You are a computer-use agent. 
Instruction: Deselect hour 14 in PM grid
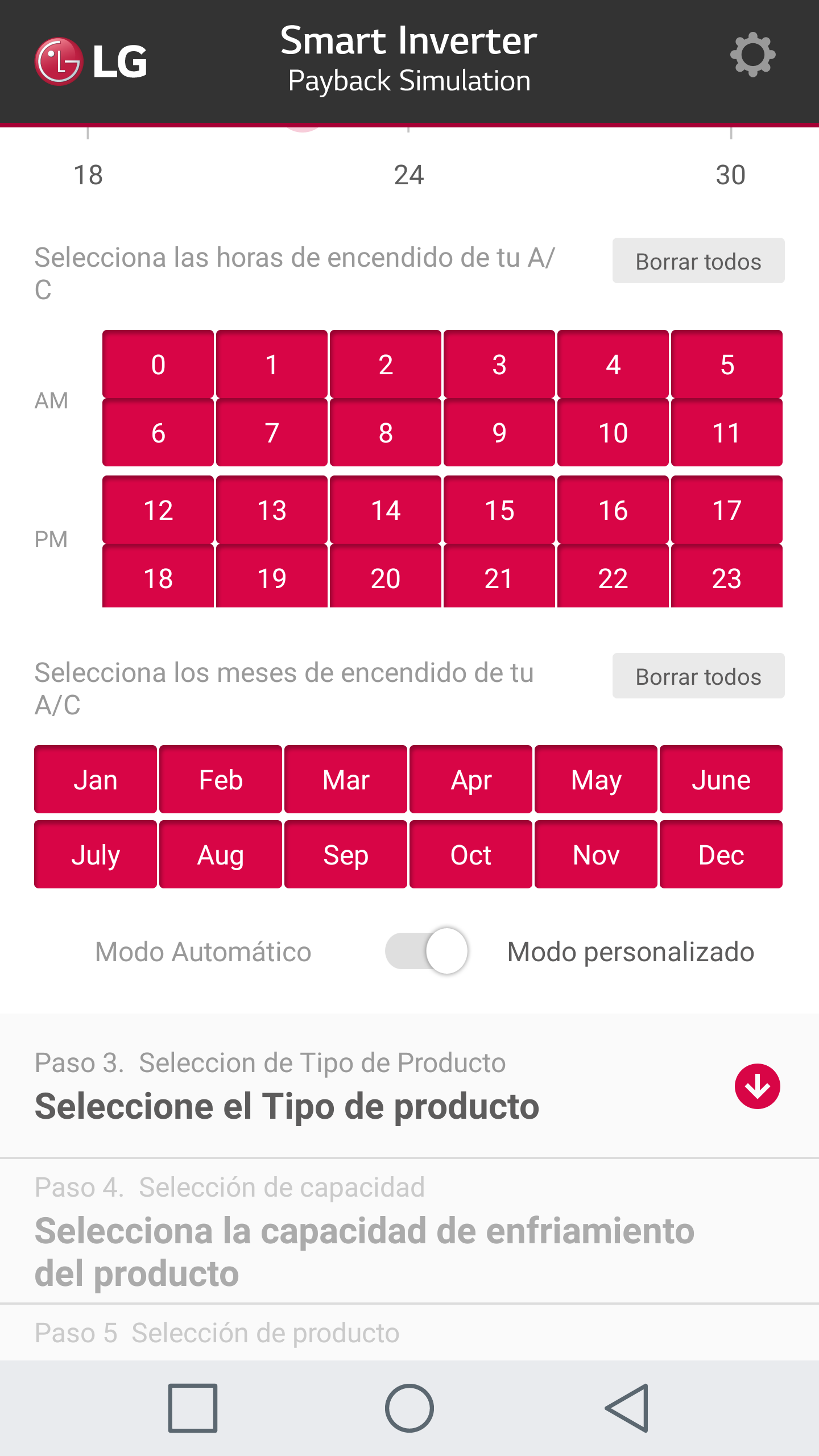click(x=386, y=510)
